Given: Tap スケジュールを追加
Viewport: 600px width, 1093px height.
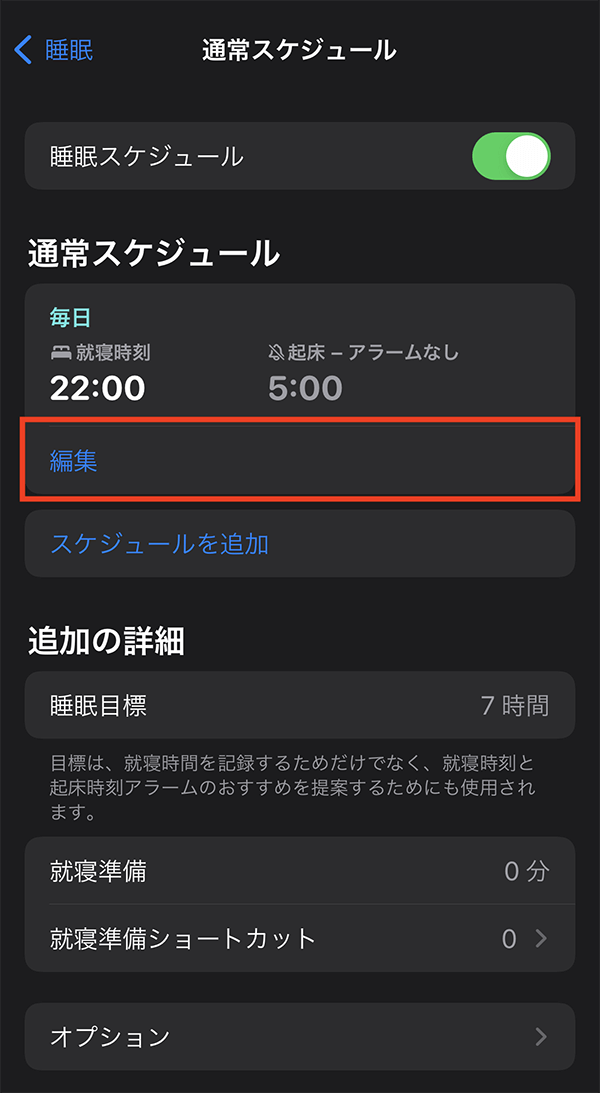Looking at the screenshot, I should coord(300,544).
